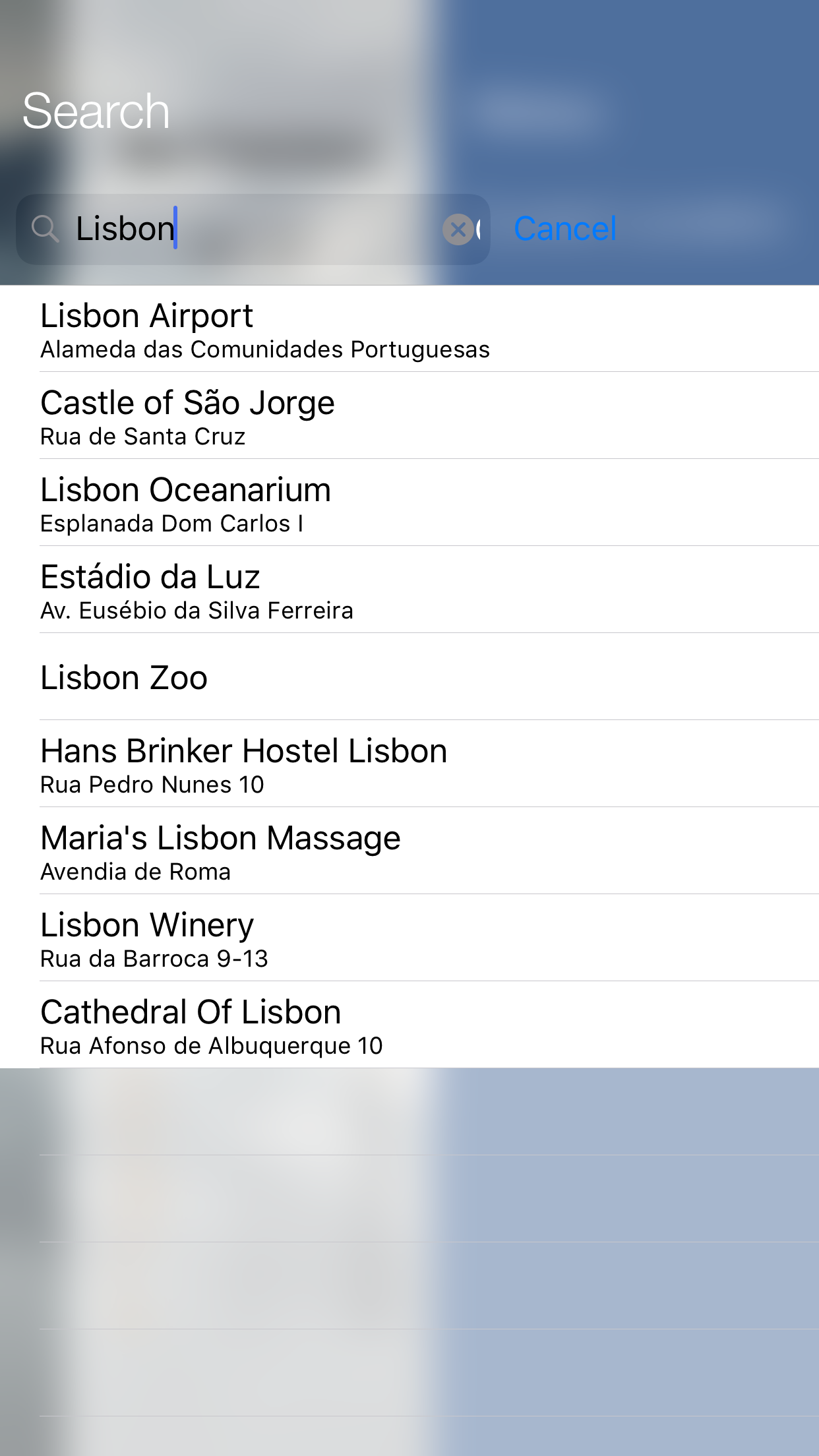Choose Lisbon Oceanarium from results
The width and height of the screenshot is (819, 1456).
[409, 503]
